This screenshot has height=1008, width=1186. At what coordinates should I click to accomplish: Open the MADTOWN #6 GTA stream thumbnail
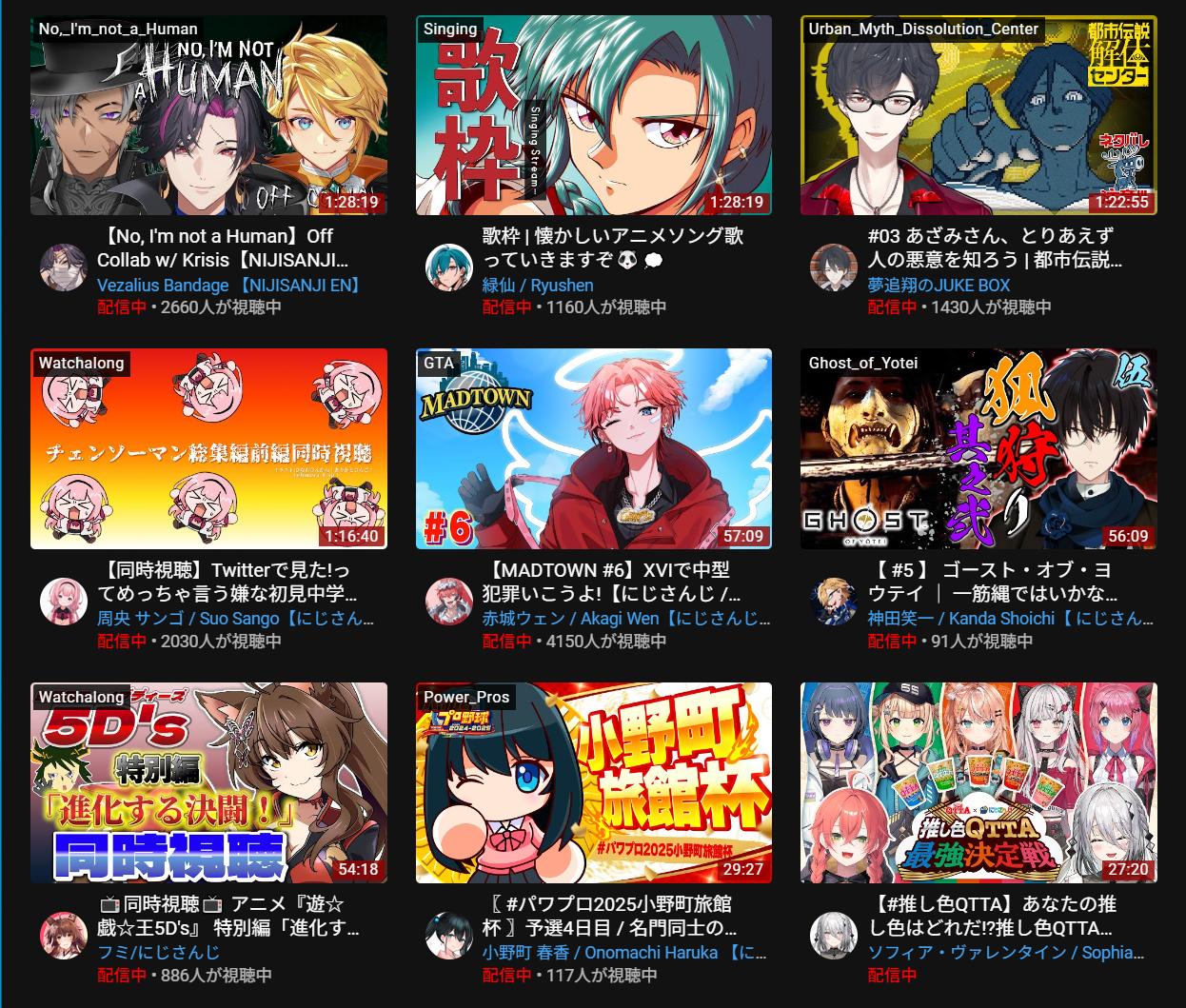tap(593, 448)
